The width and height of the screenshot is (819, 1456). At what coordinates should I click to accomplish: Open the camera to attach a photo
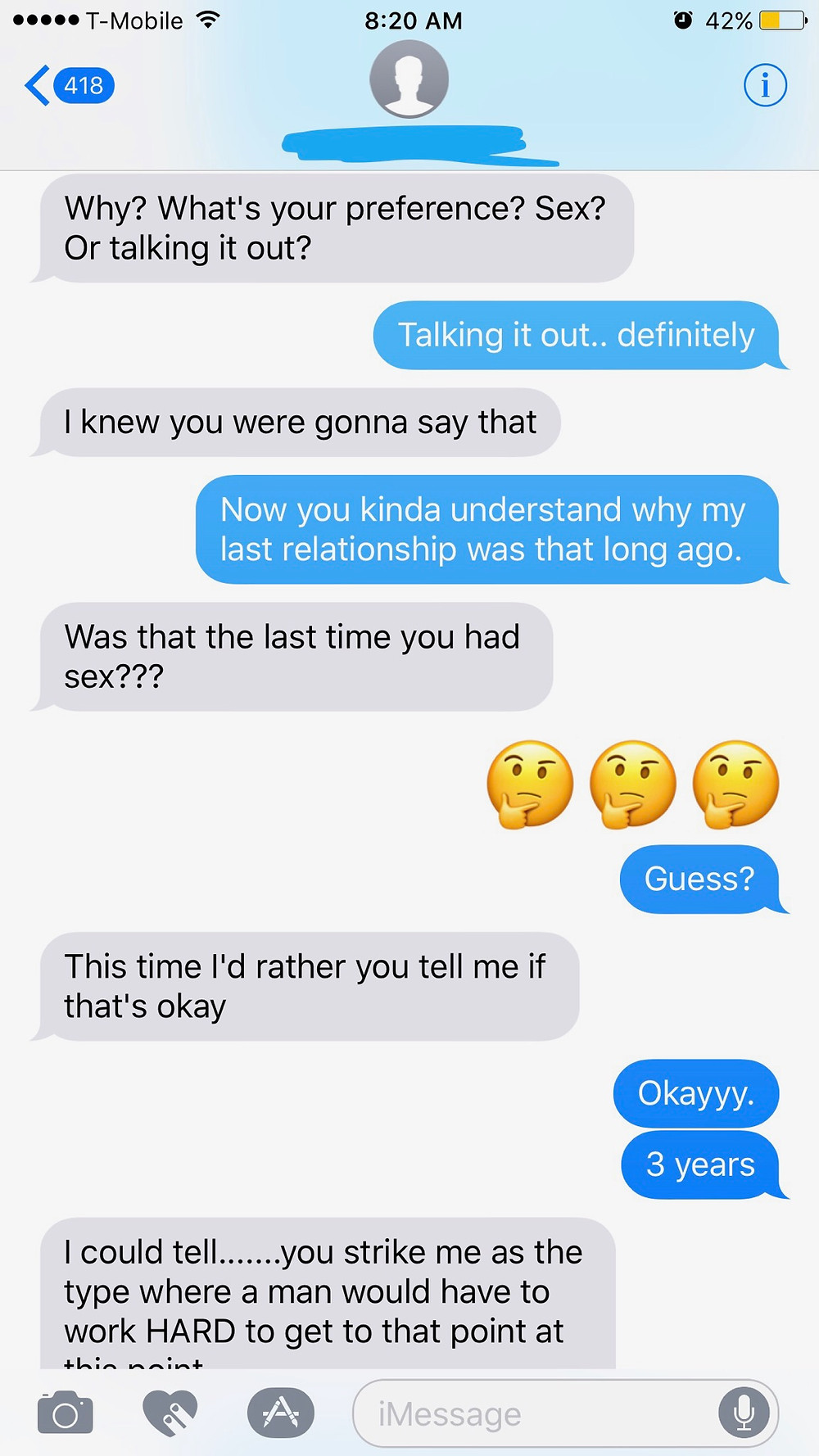(x=66, y=1413)
